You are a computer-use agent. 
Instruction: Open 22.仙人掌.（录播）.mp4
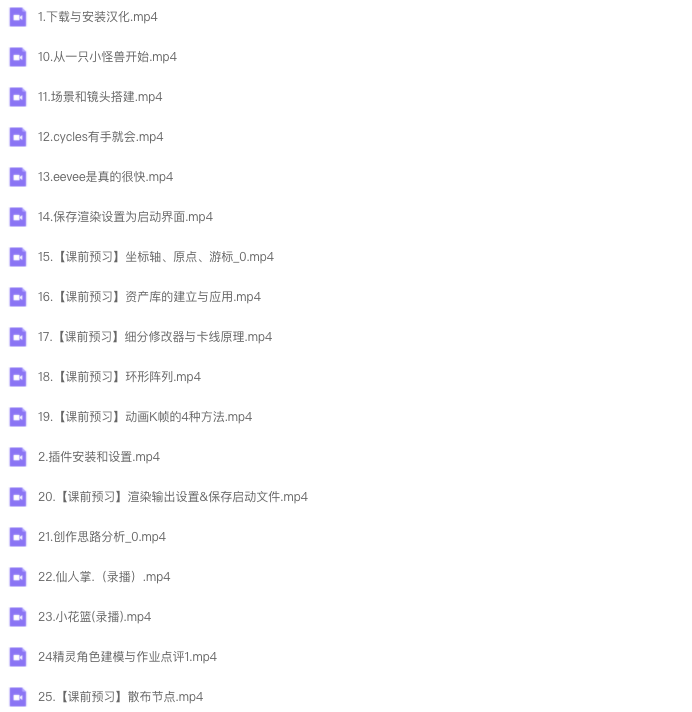104,577
